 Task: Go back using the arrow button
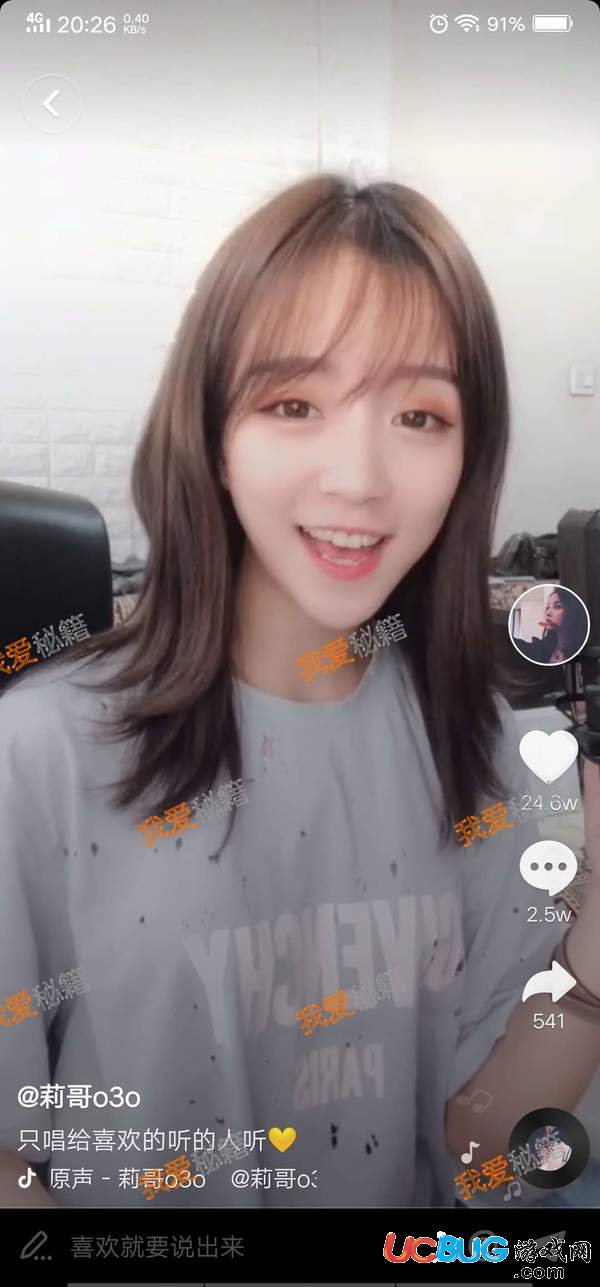(x=51, y=103)
